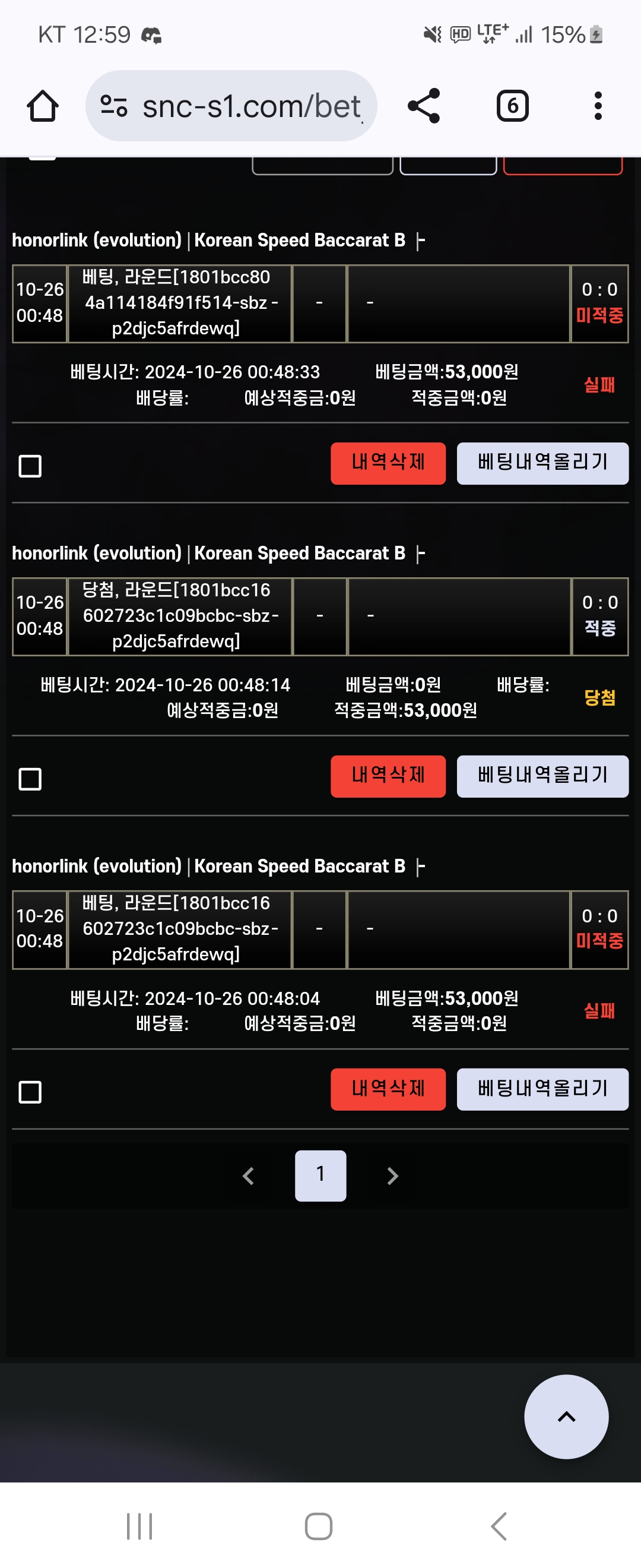Upload bet history for the 00:48:04 bet
Screen dimensions: 641x1568
(x=542, y=1089)
